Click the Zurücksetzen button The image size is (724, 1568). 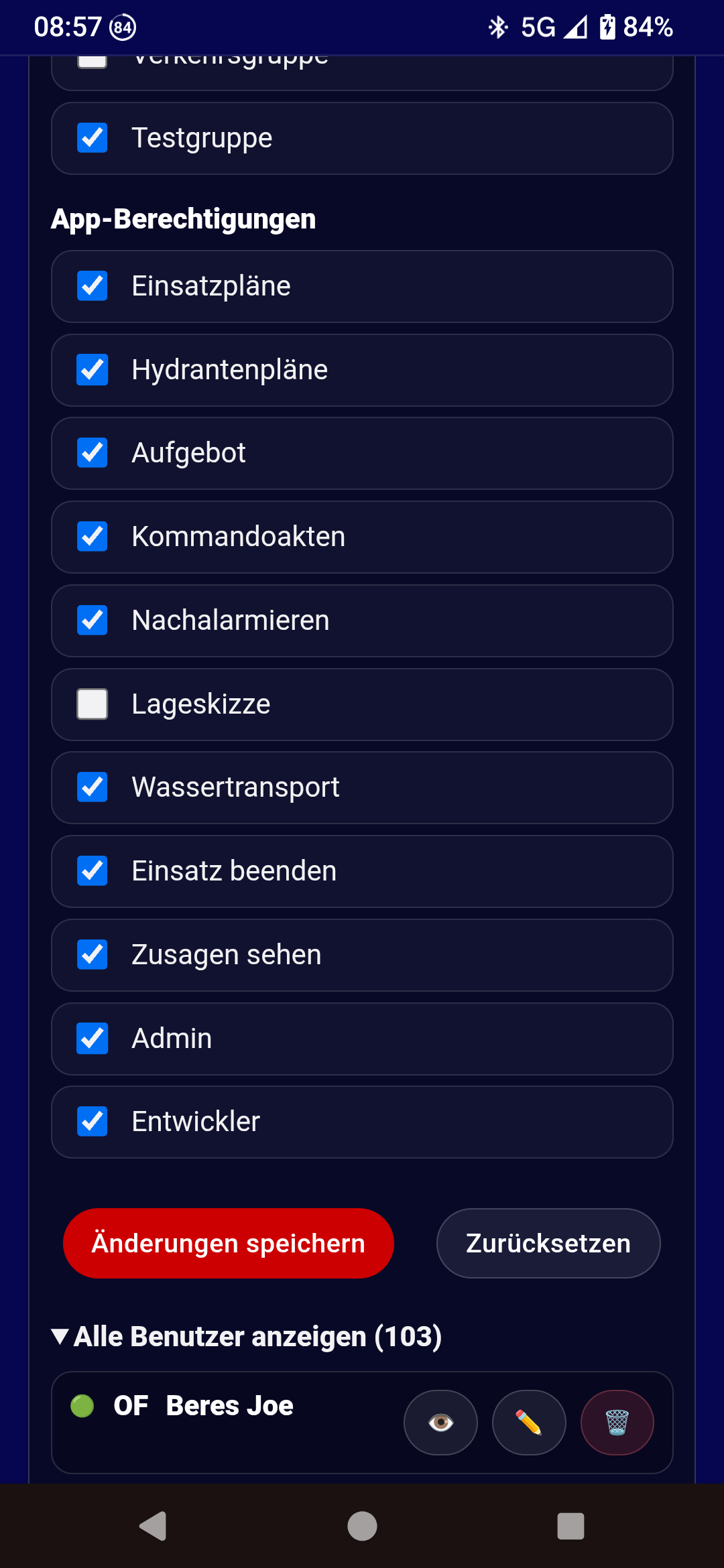pyautogui.click(x=548, y=1243)
